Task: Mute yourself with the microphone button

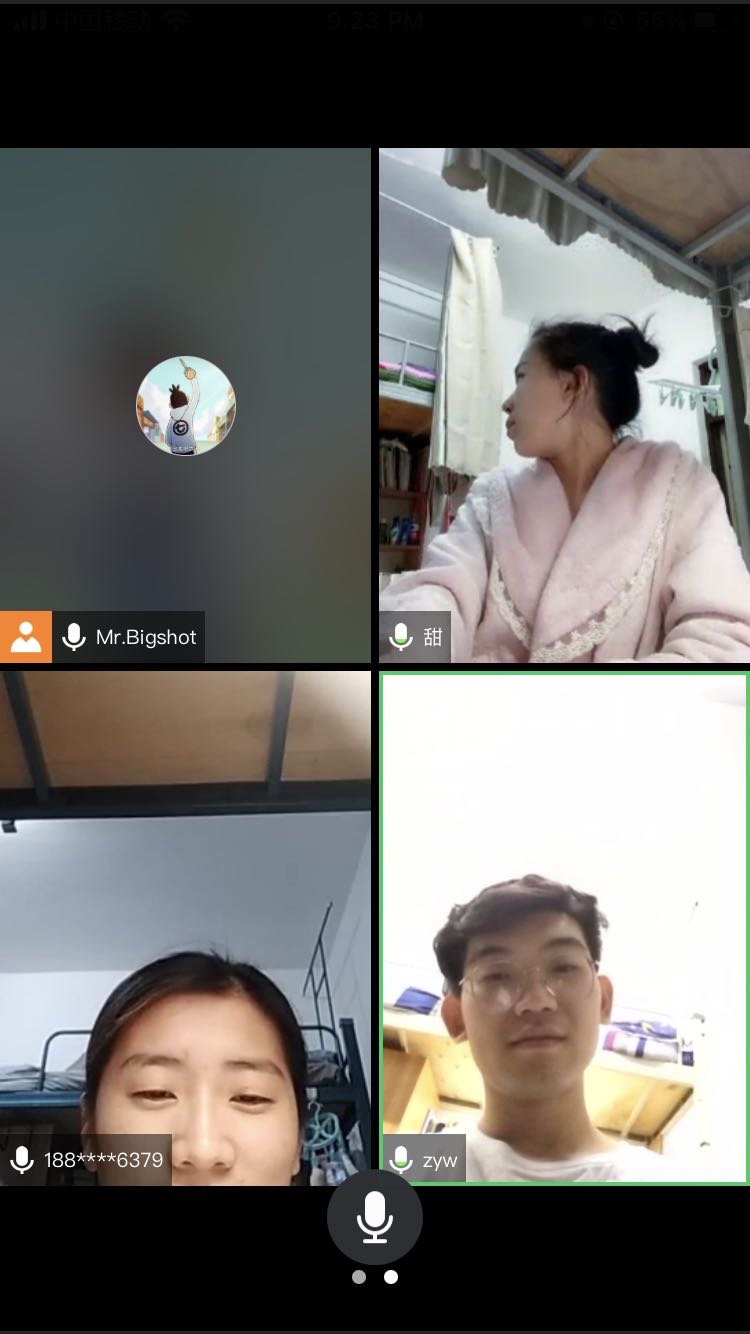Action: click(375, 1217)
